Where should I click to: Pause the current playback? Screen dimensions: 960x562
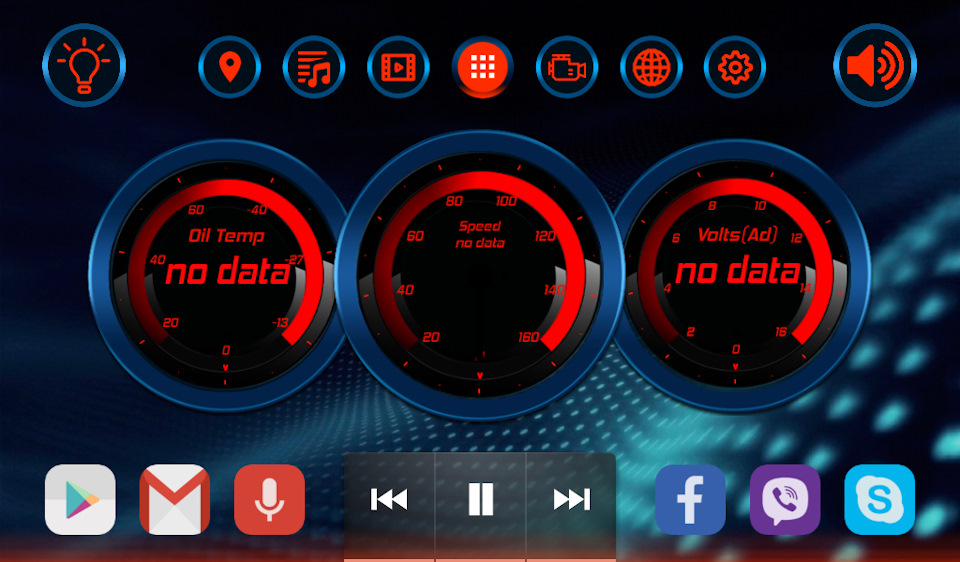[x=481, y=499]
